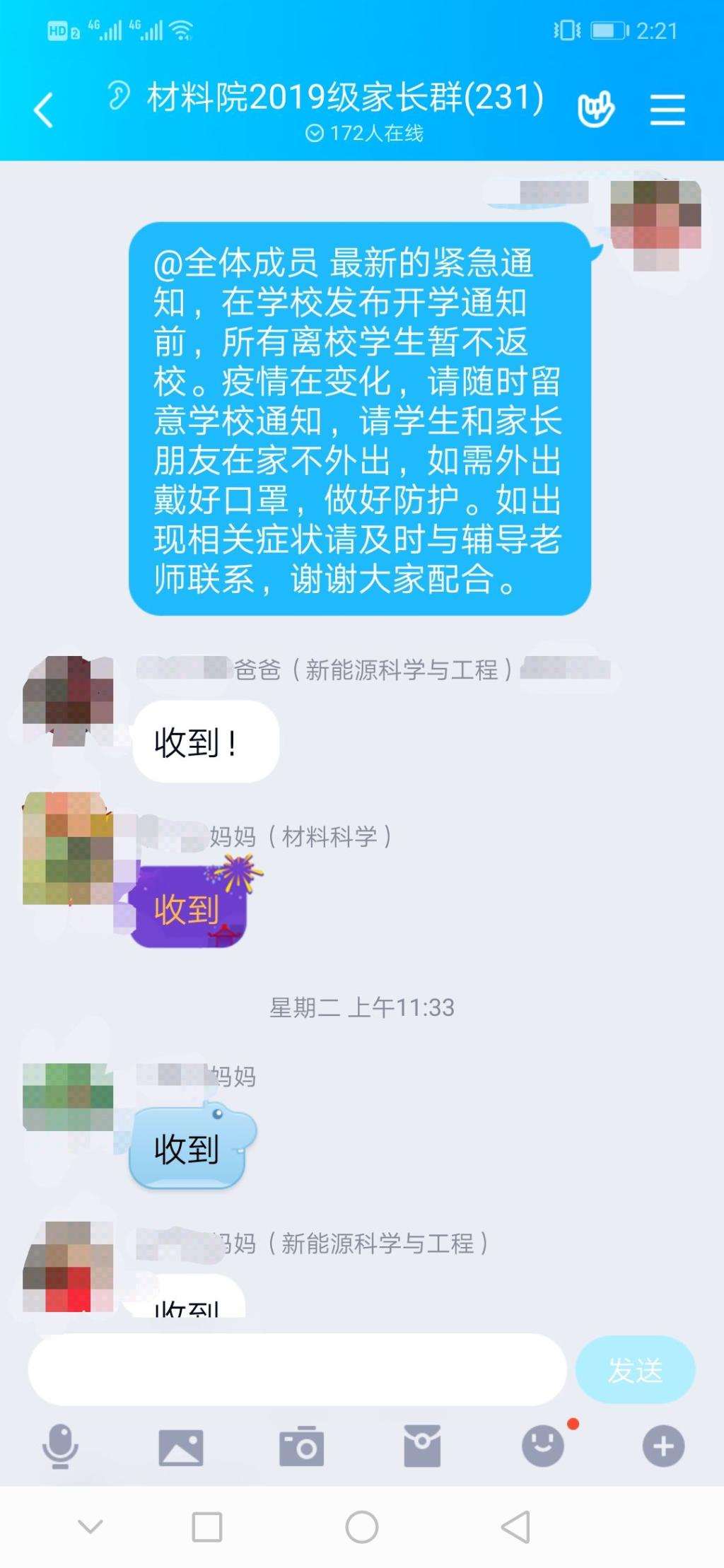The height and width of the screenshot is (1568, 724).
Task: Open the camera to take a photo
Action: (302, 1446)
